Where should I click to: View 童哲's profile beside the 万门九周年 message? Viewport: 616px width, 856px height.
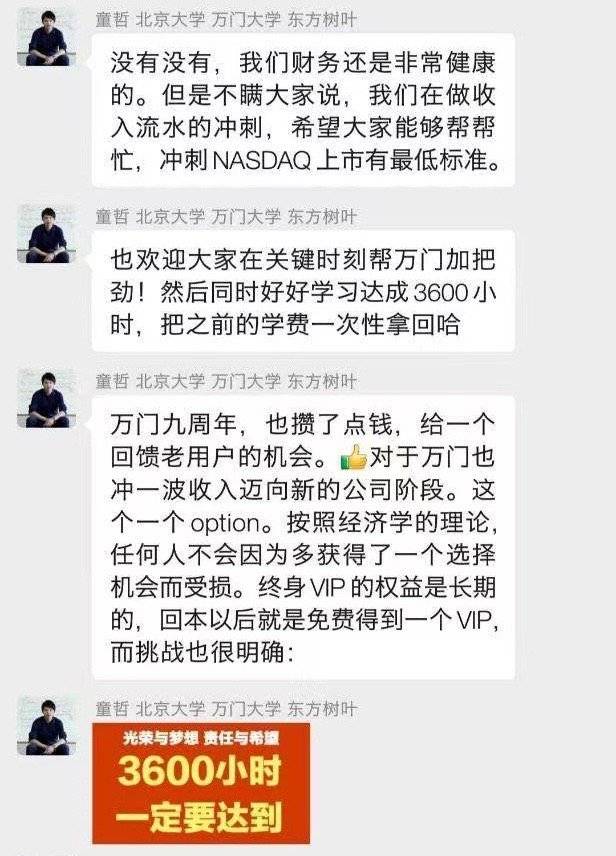click(47, 398)
